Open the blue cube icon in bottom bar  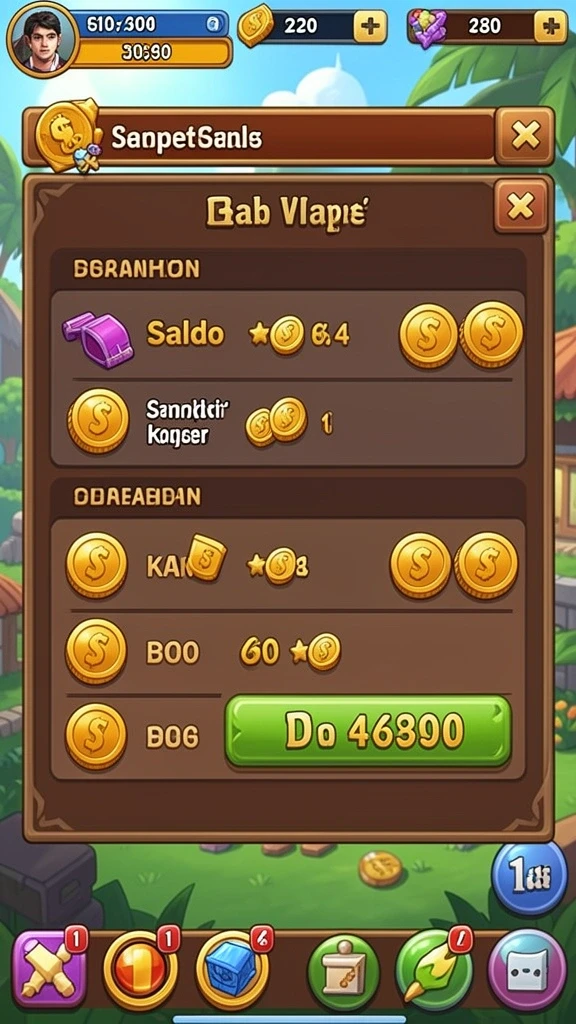[233, 968]
